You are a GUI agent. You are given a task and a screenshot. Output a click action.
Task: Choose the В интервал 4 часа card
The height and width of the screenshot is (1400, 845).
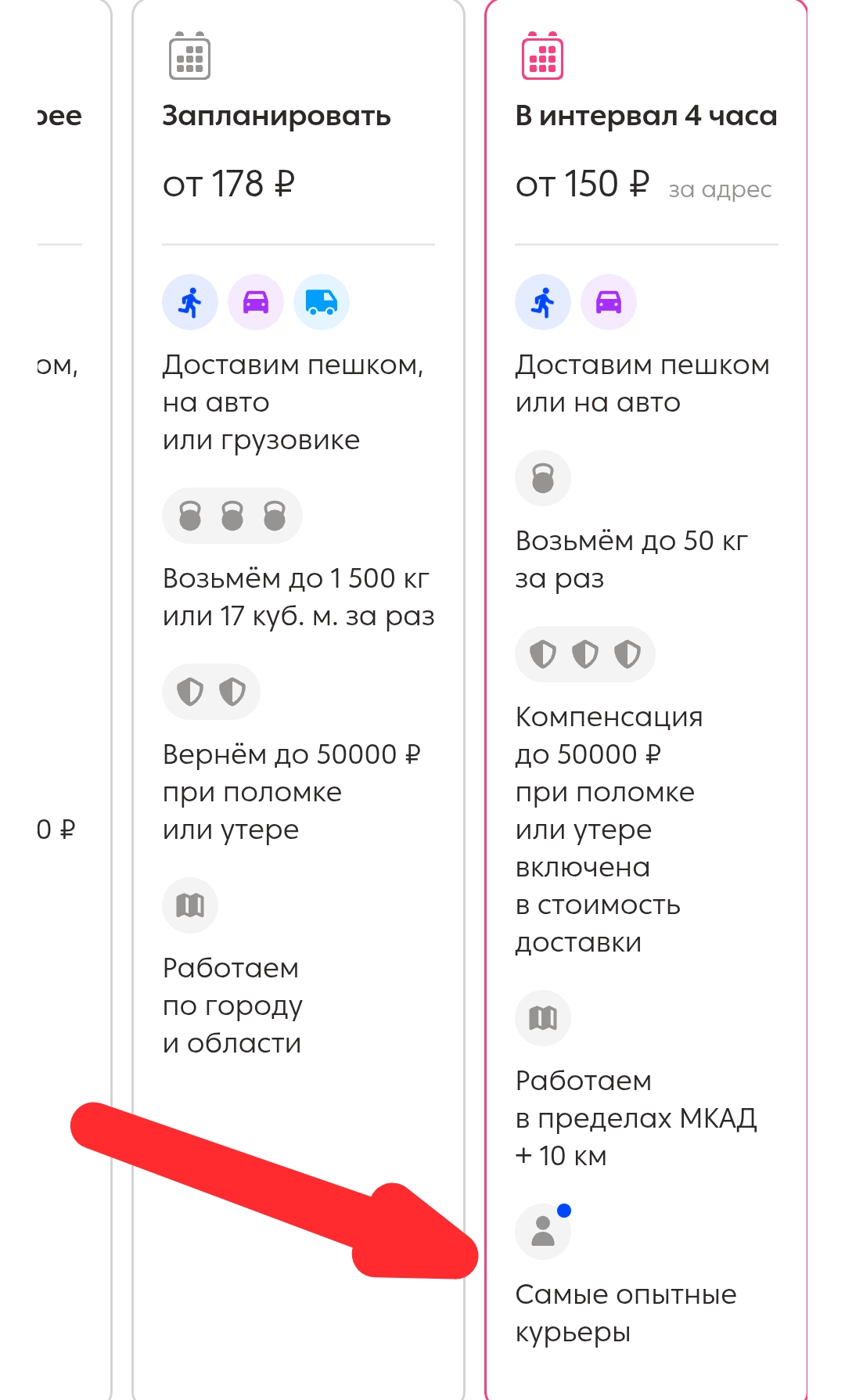[646, 700]
